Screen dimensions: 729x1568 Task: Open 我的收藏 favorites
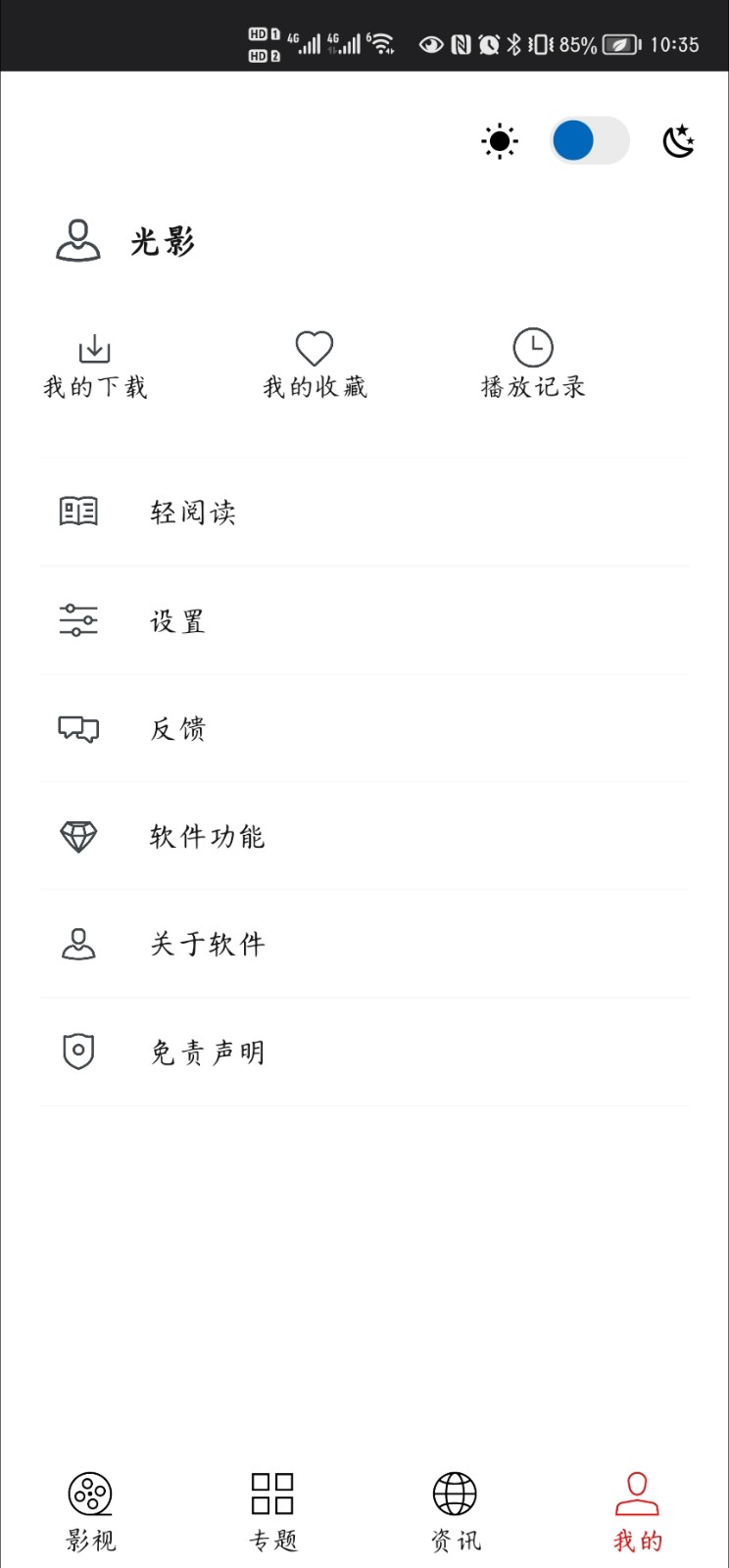[315, 367]
